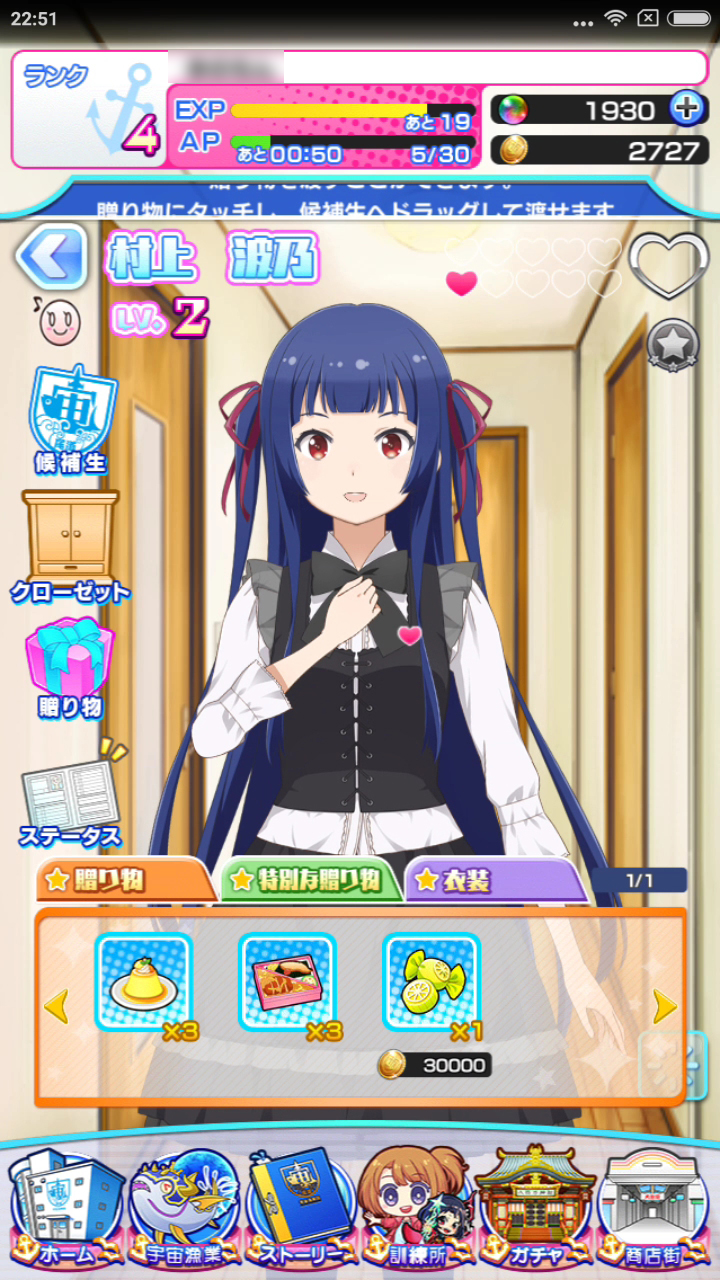
Task: Open the 贈り物 gift box menu
Action: (x=70, y=666)
